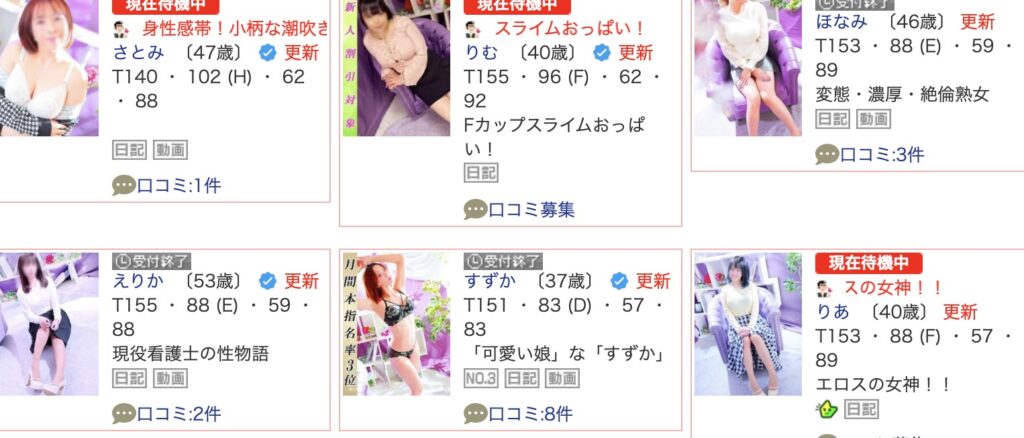View the 口コミ:8件 reviews for すずか
The image size is (1024, 438).
tap(531, 414)
